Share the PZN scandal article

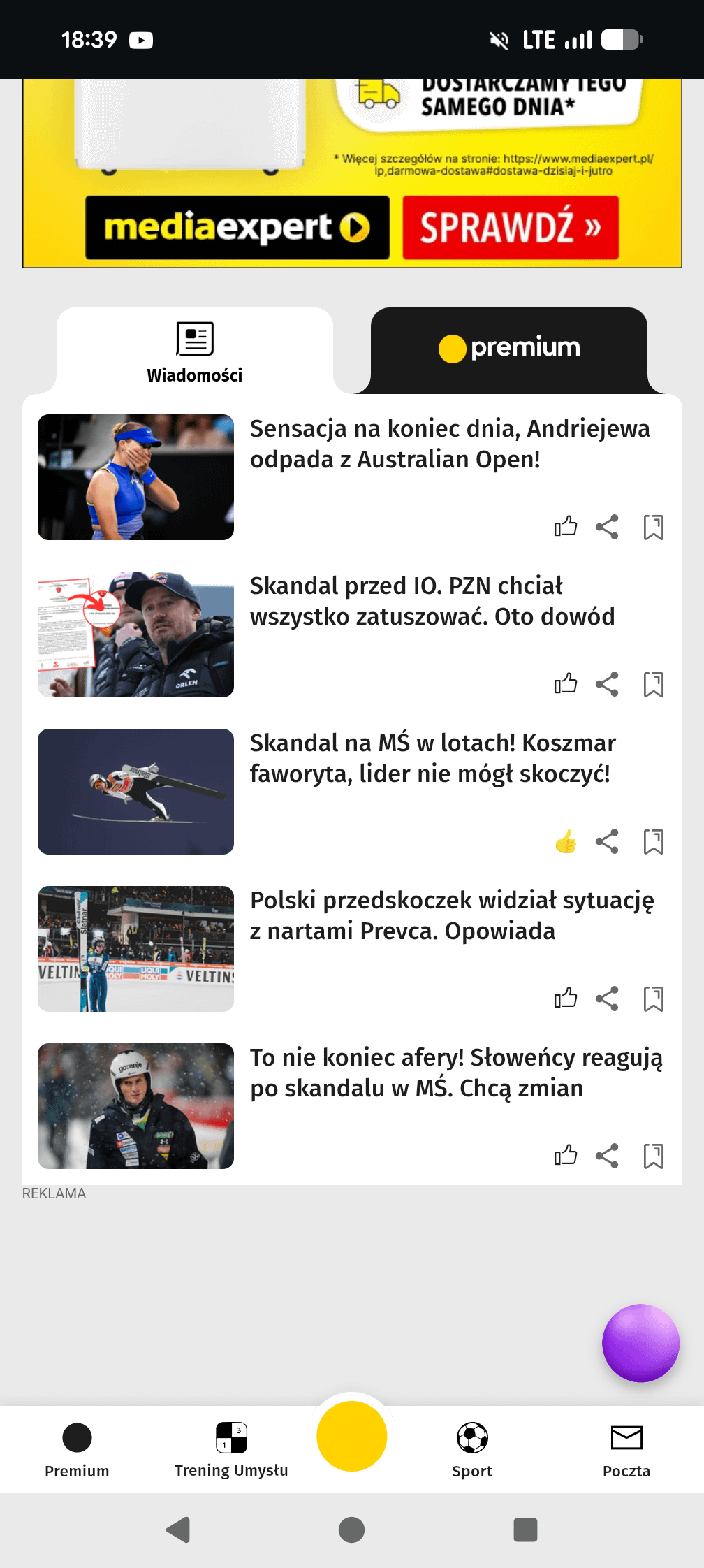point(607,684)
